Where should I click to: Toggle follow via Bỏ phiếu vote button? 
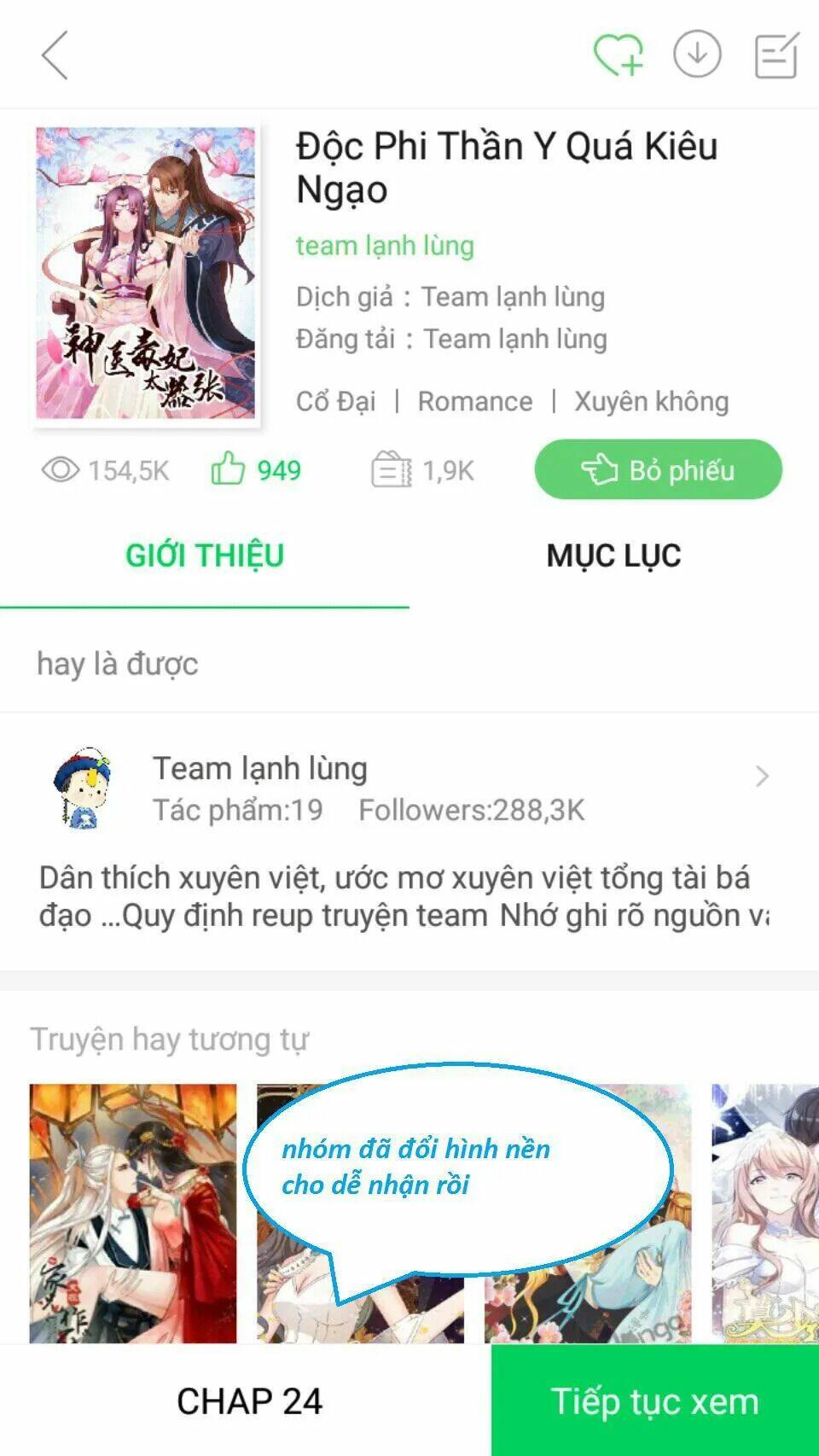657,469
